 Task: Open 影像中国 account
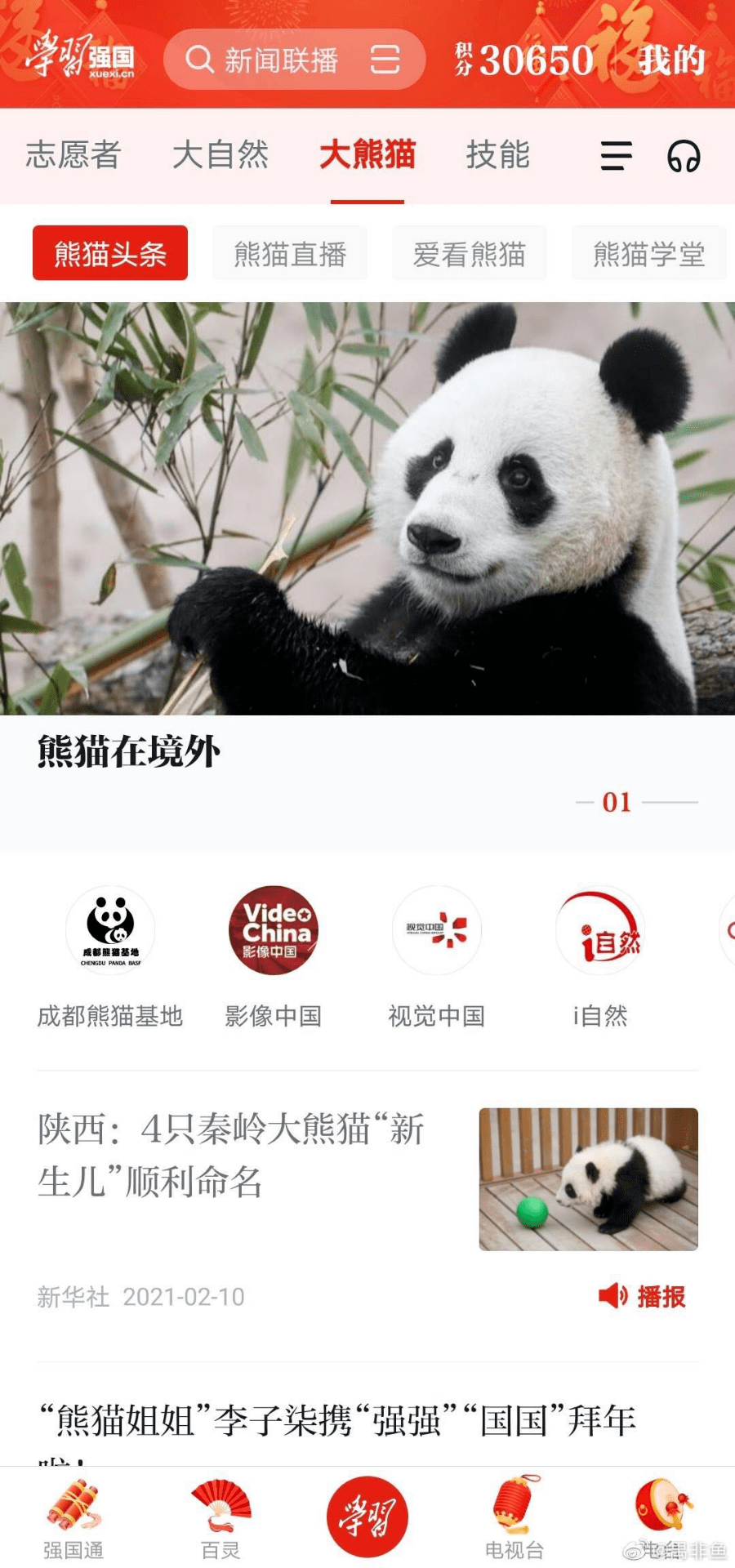point(274,957)
